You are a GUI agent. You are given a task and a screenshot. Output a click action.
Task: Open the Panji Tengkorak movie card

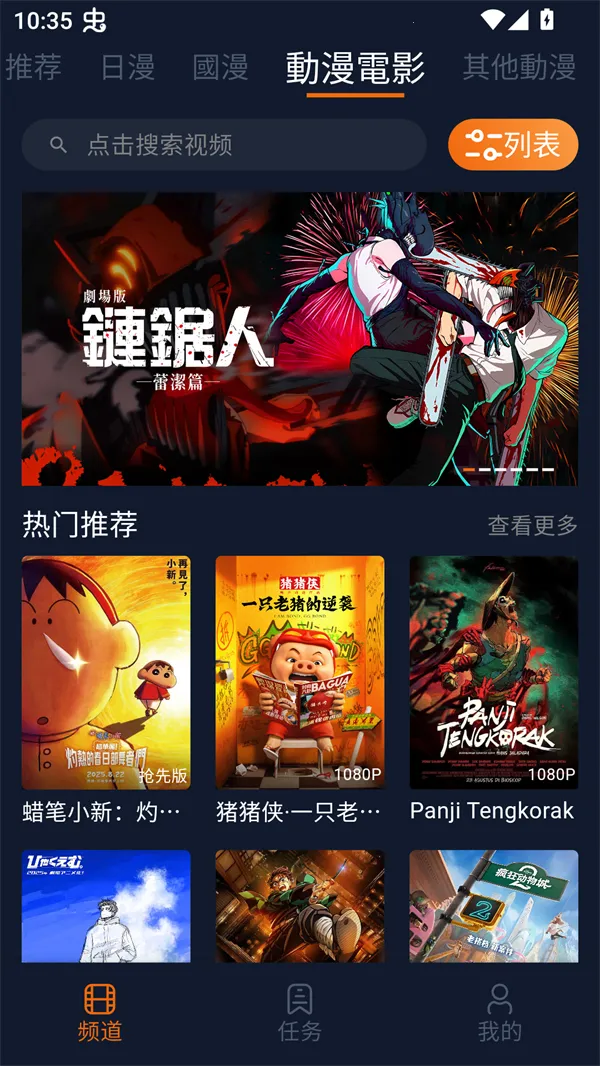tap(494, 673)
